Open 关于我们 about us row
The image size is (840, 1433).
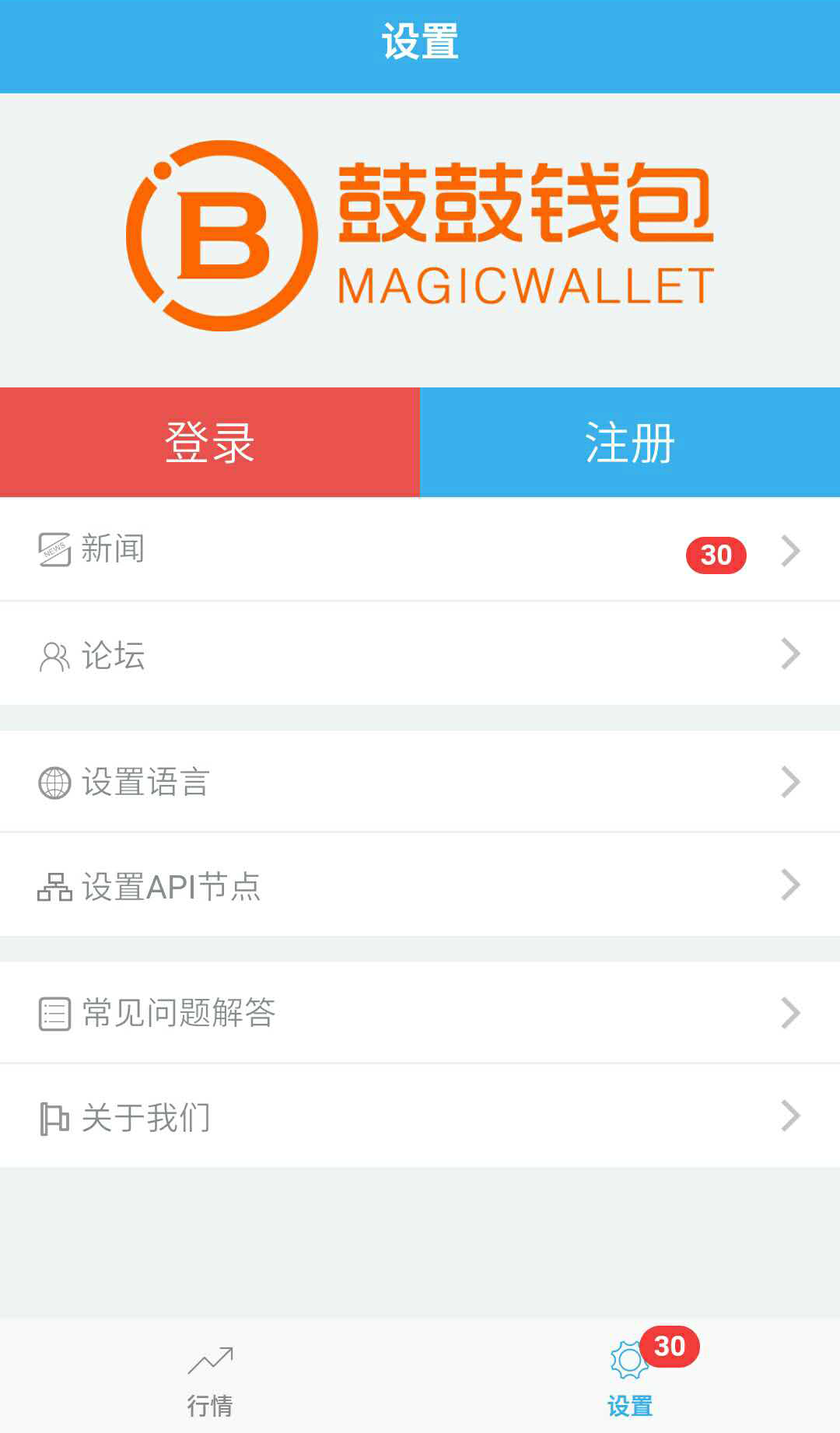click(420, 1116)
